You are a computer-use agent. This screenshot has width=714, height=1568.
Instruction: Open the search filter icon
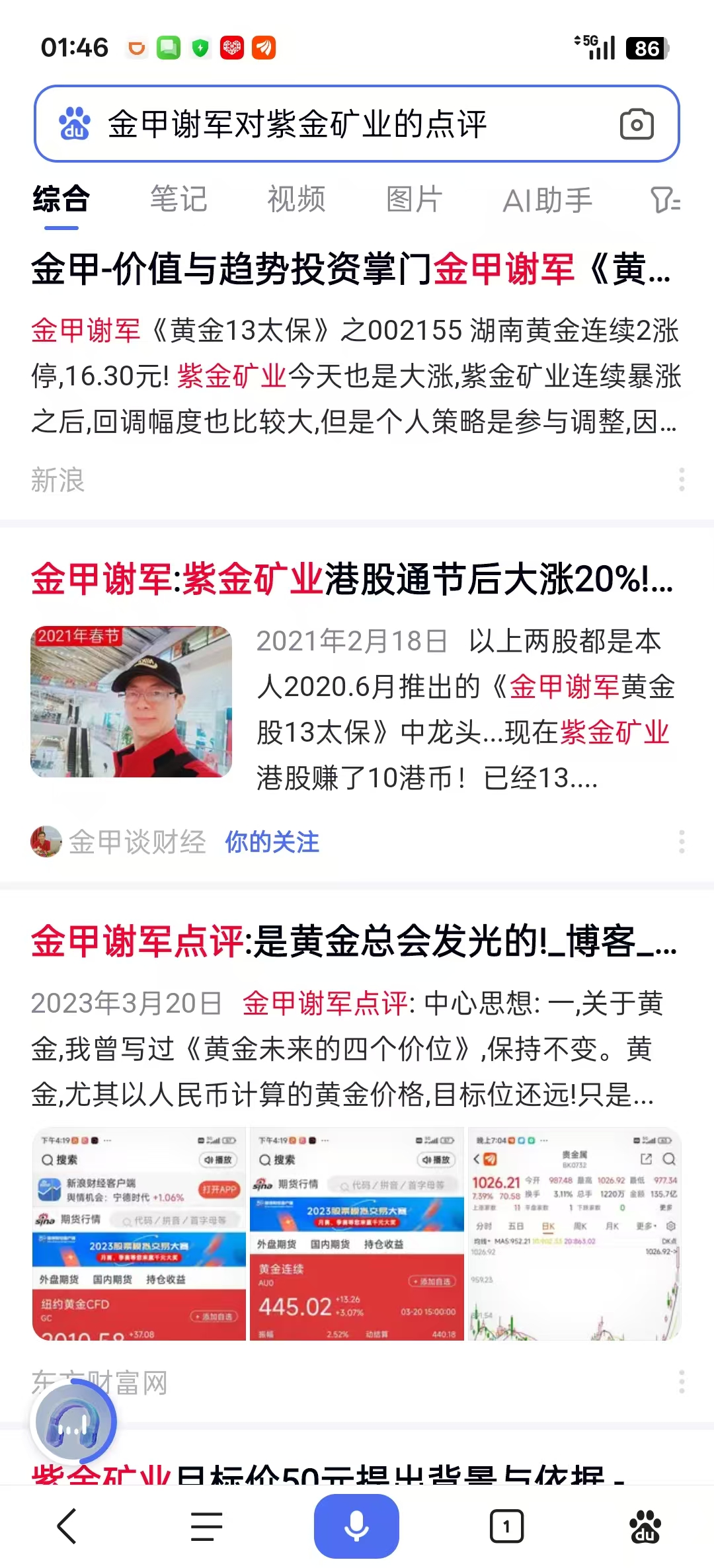pos(664,200)
